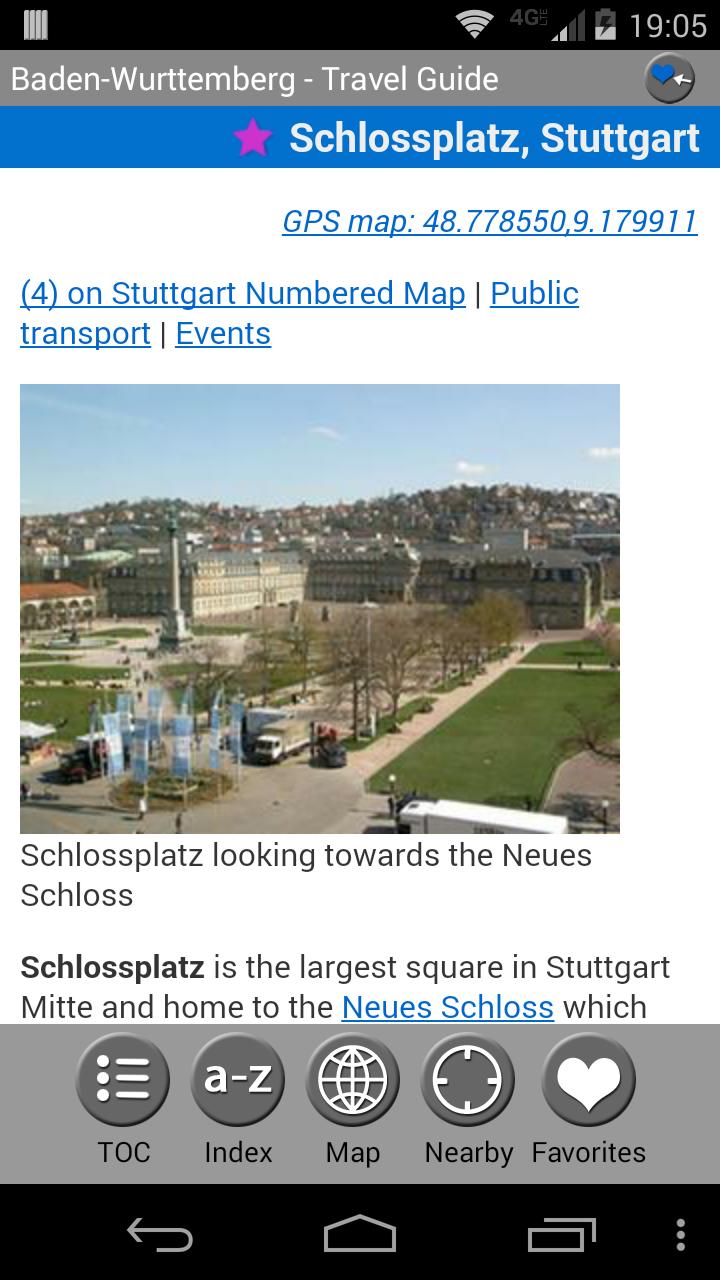Open the Events link
Screen dimensions: 720x1280
coord(222,333)
